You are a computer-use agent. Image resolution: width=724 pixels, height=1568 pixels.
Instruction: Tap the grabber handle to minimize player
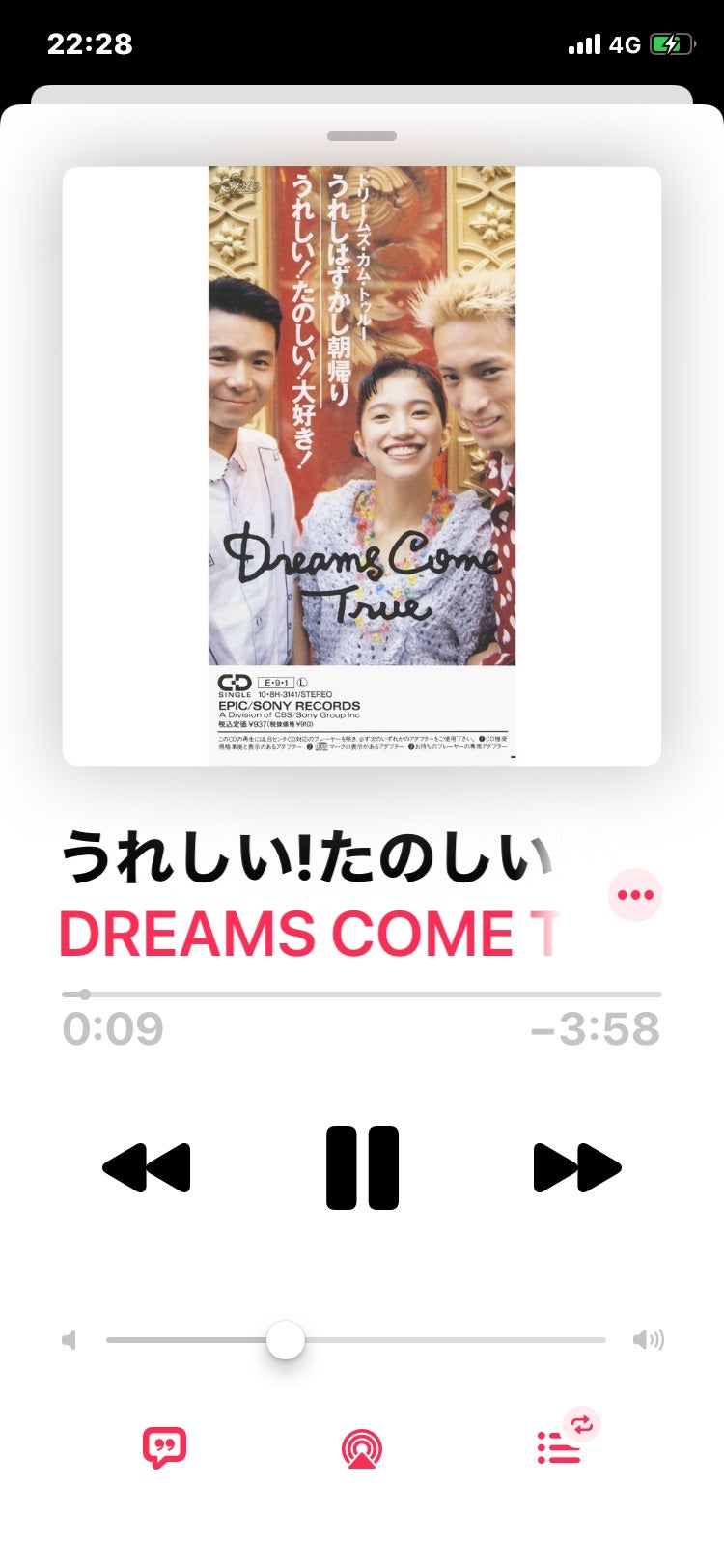click(x=362, y=136)
